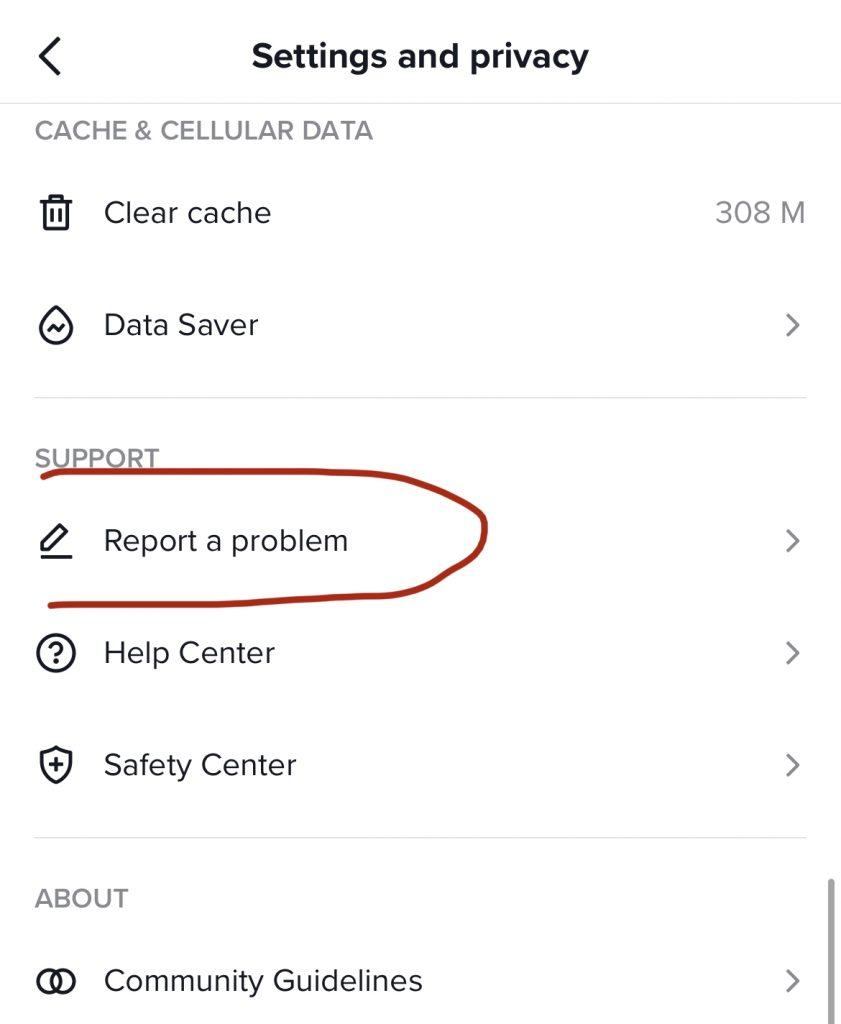Open Data Saver settings

pos(181,325)
